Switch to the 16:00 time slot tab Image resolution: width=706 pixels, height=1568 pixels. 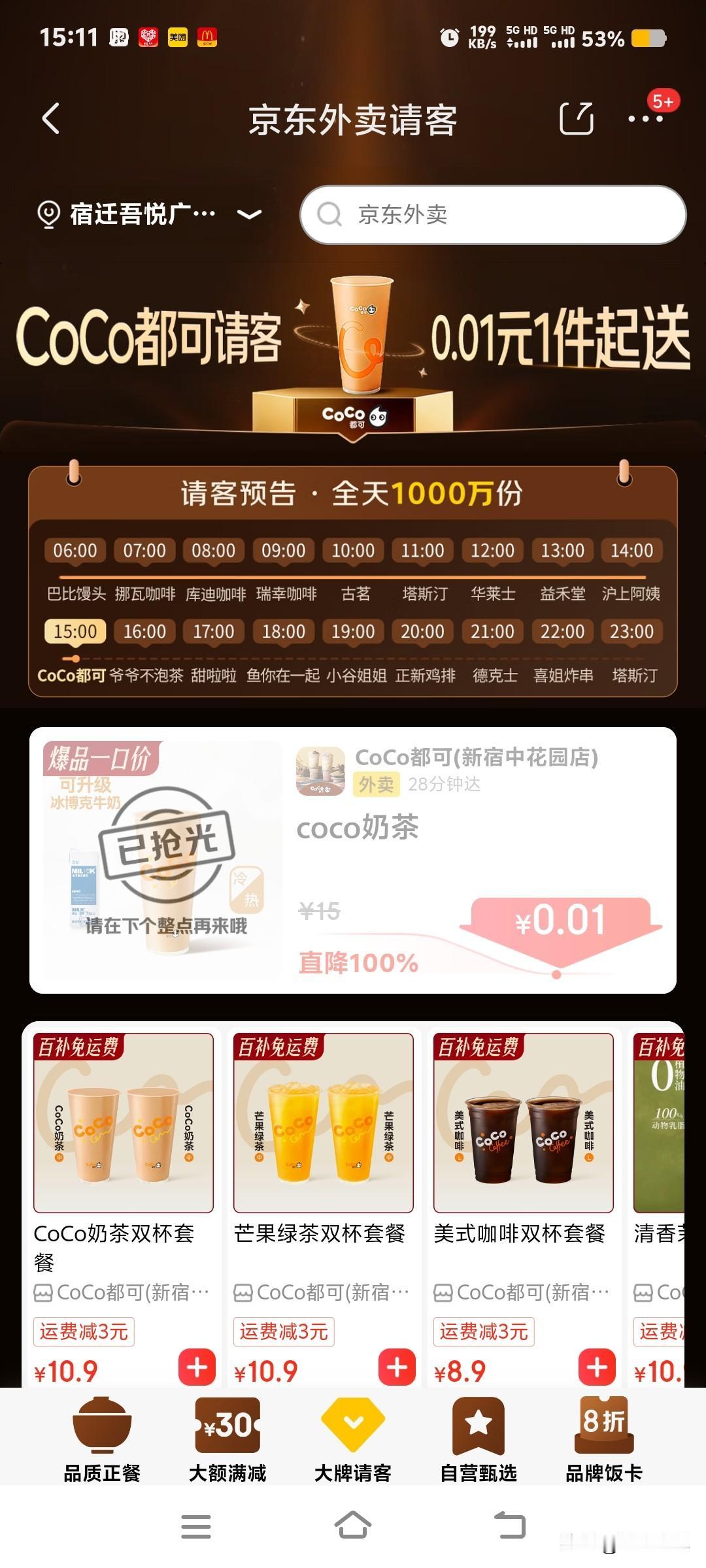coord(143,631)
